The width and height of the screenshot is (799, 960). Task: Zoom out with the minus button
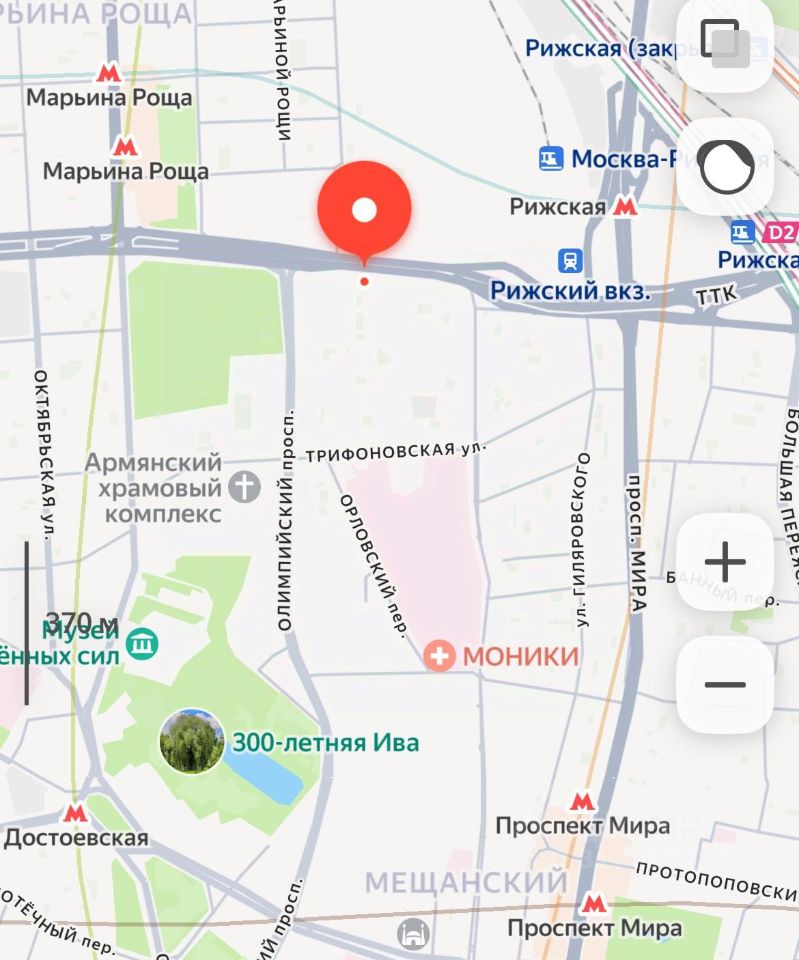pos(725,685)
